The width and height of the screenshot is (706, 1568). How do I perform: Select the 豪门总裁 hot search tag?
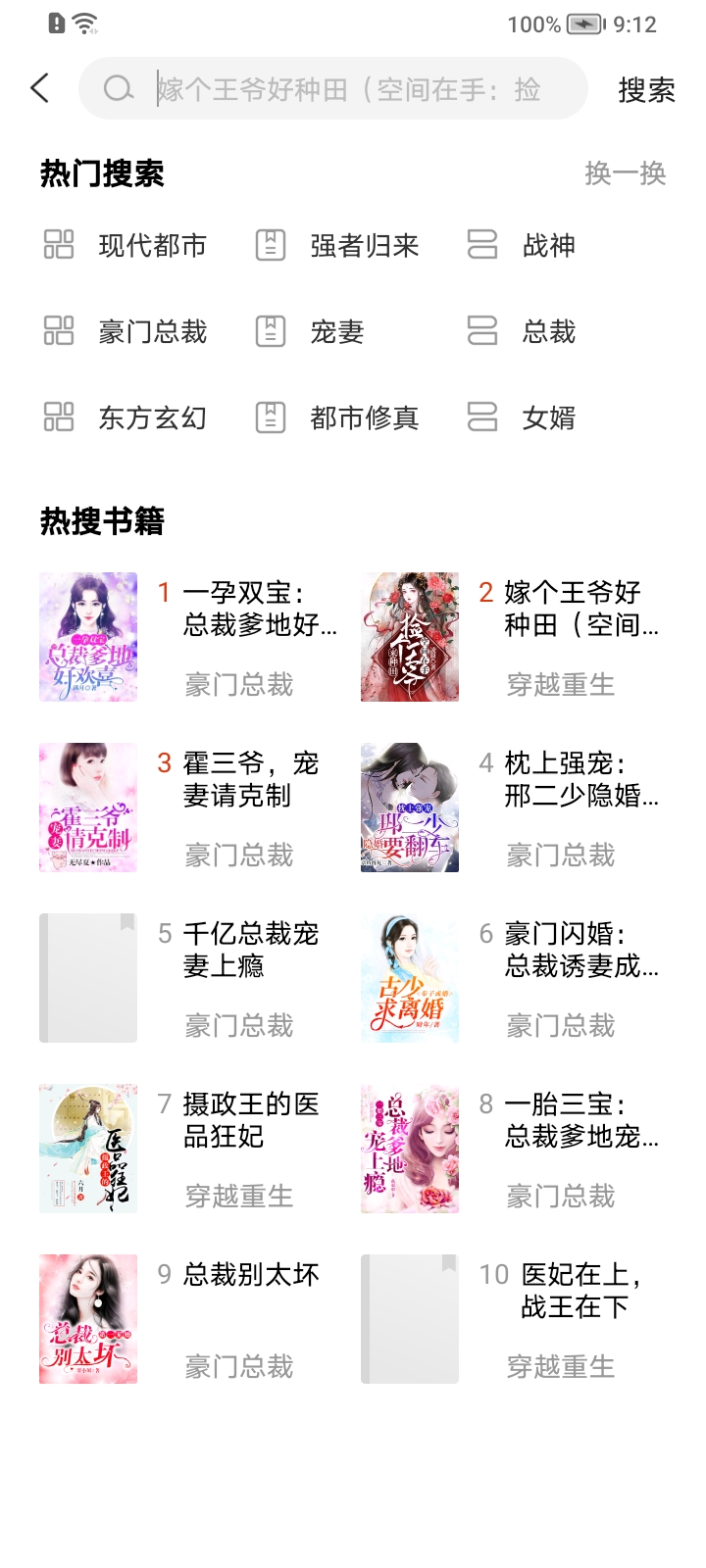(x=126, y=331)
